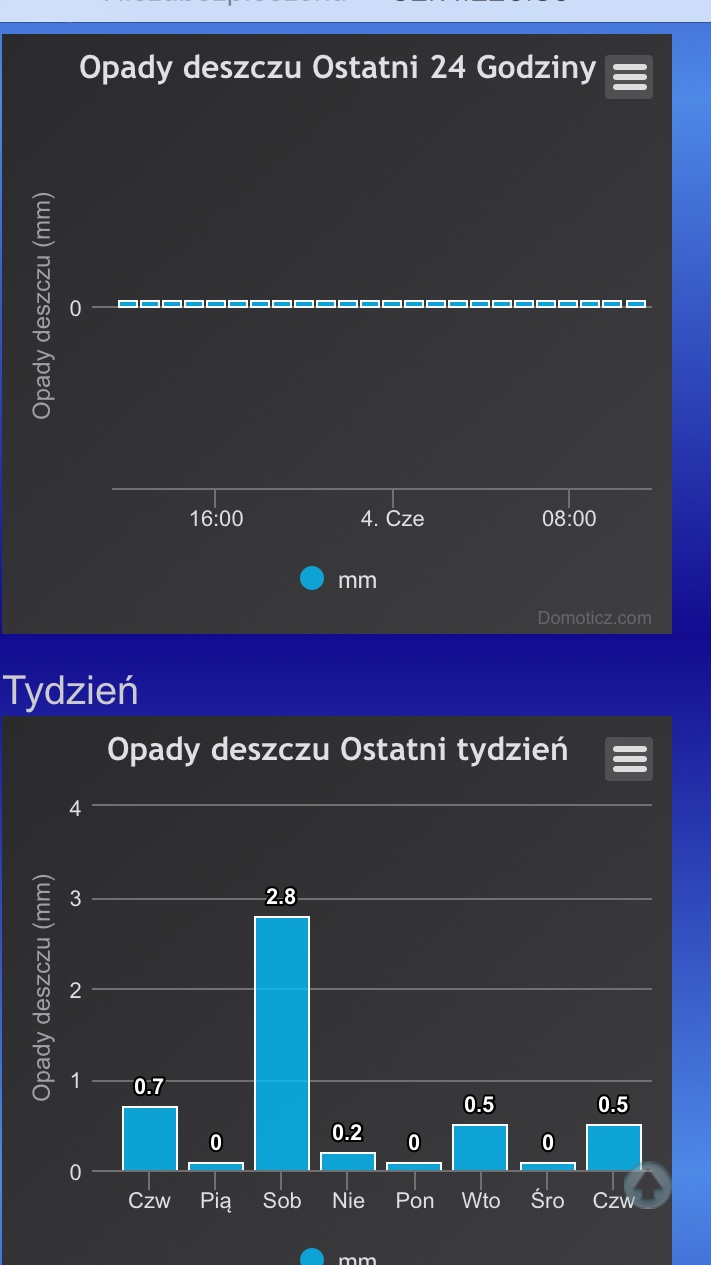
Task: Tap the scroll-to-top arrow button
Action: coord(649,1185)
